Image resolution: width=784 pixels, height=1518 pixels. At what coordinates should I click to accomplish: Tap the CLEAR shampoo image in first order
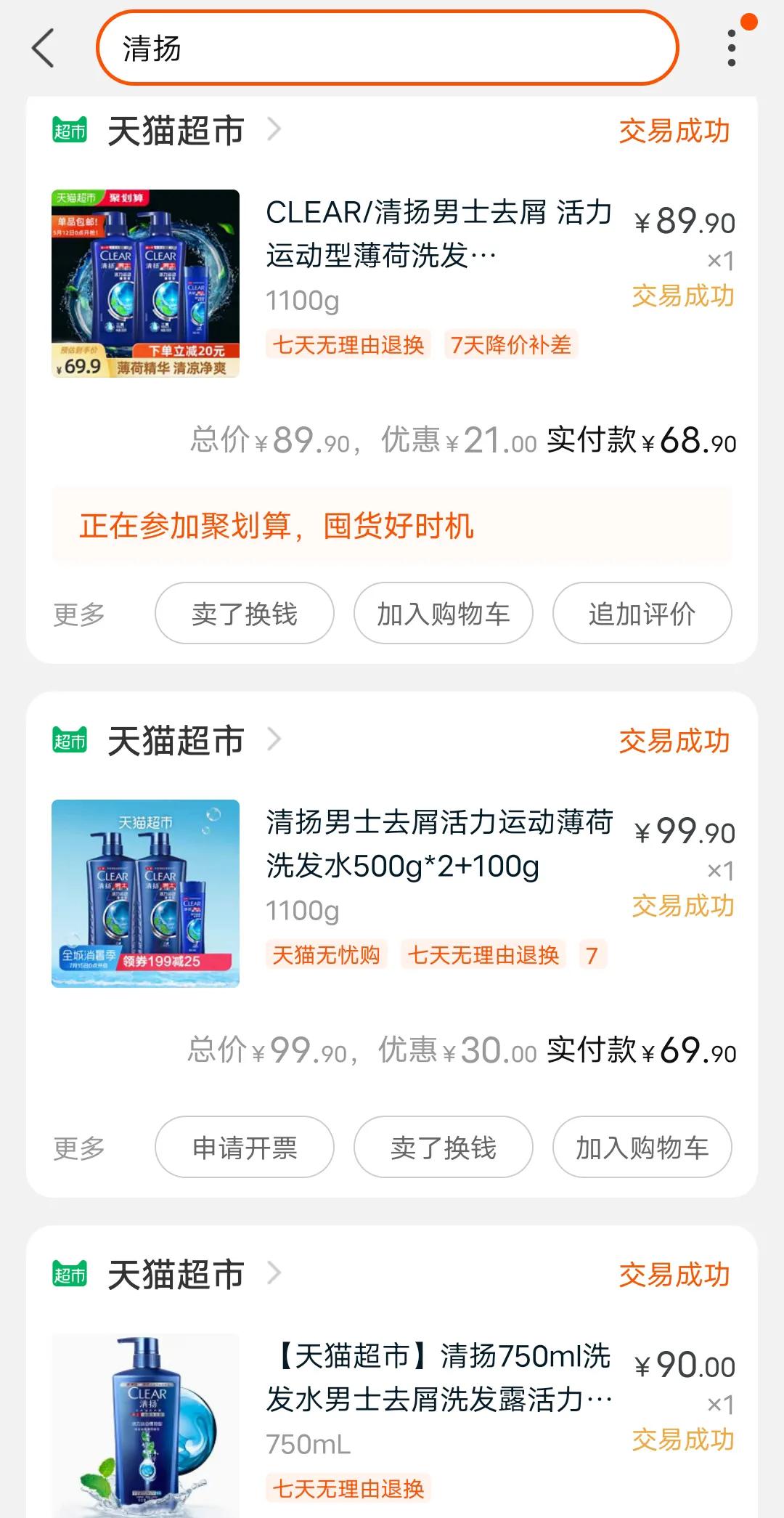tap(145, 283)
